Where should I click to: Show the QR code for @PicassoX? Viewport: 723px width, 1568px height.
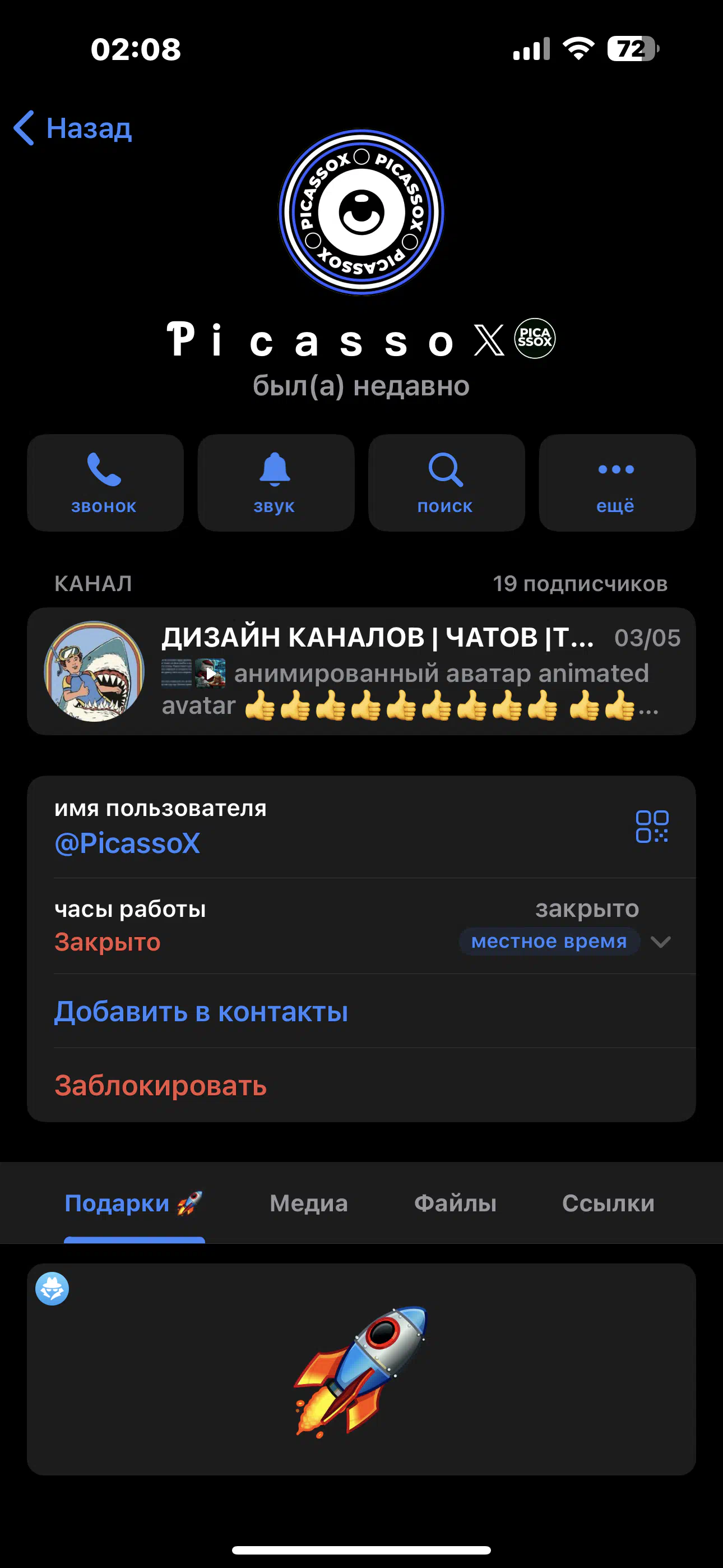pyautogui.click(x=652, y=827)
